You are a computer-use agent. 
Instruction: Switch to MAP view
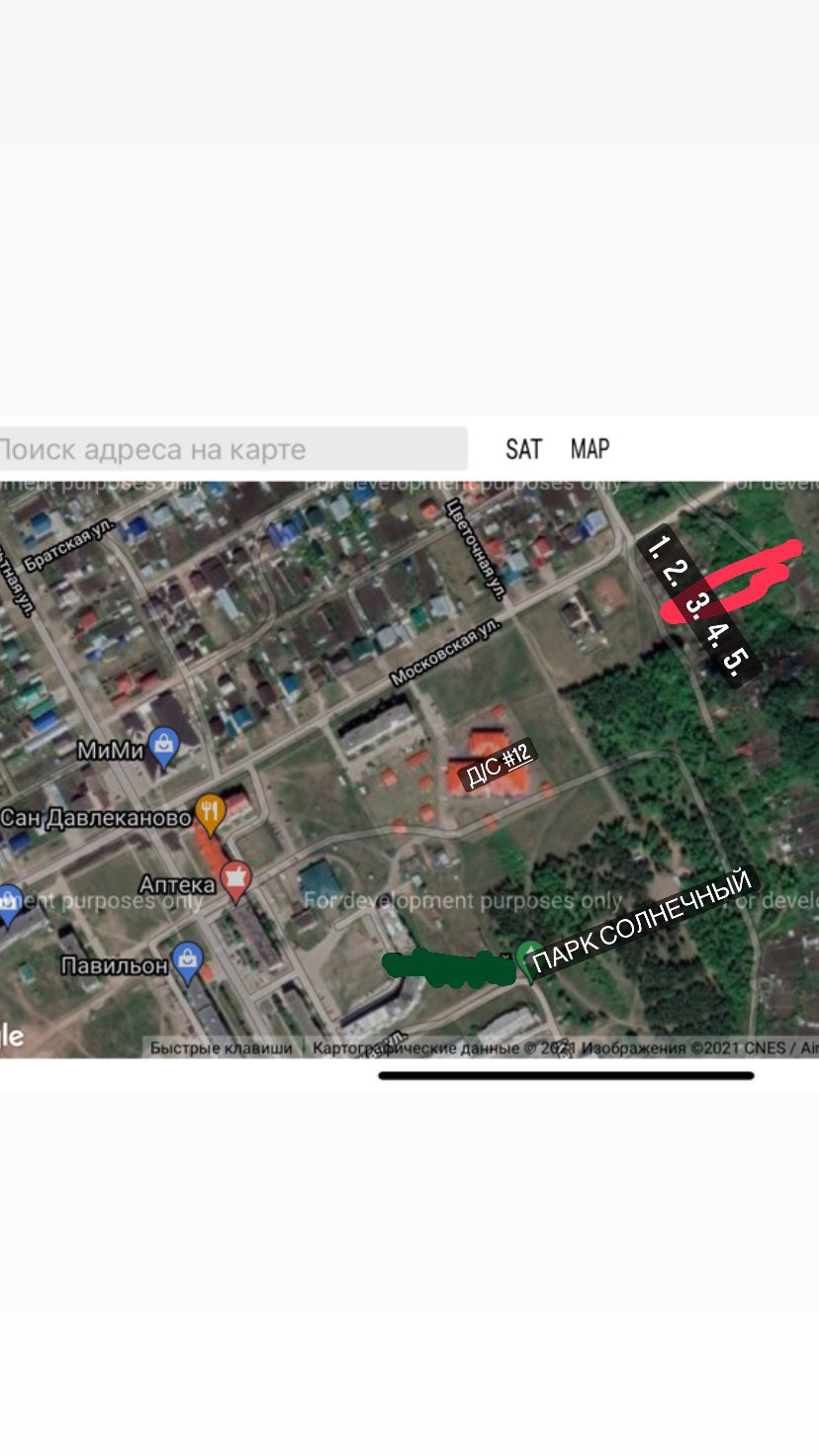pyautogui.click(x=590, y=449)
